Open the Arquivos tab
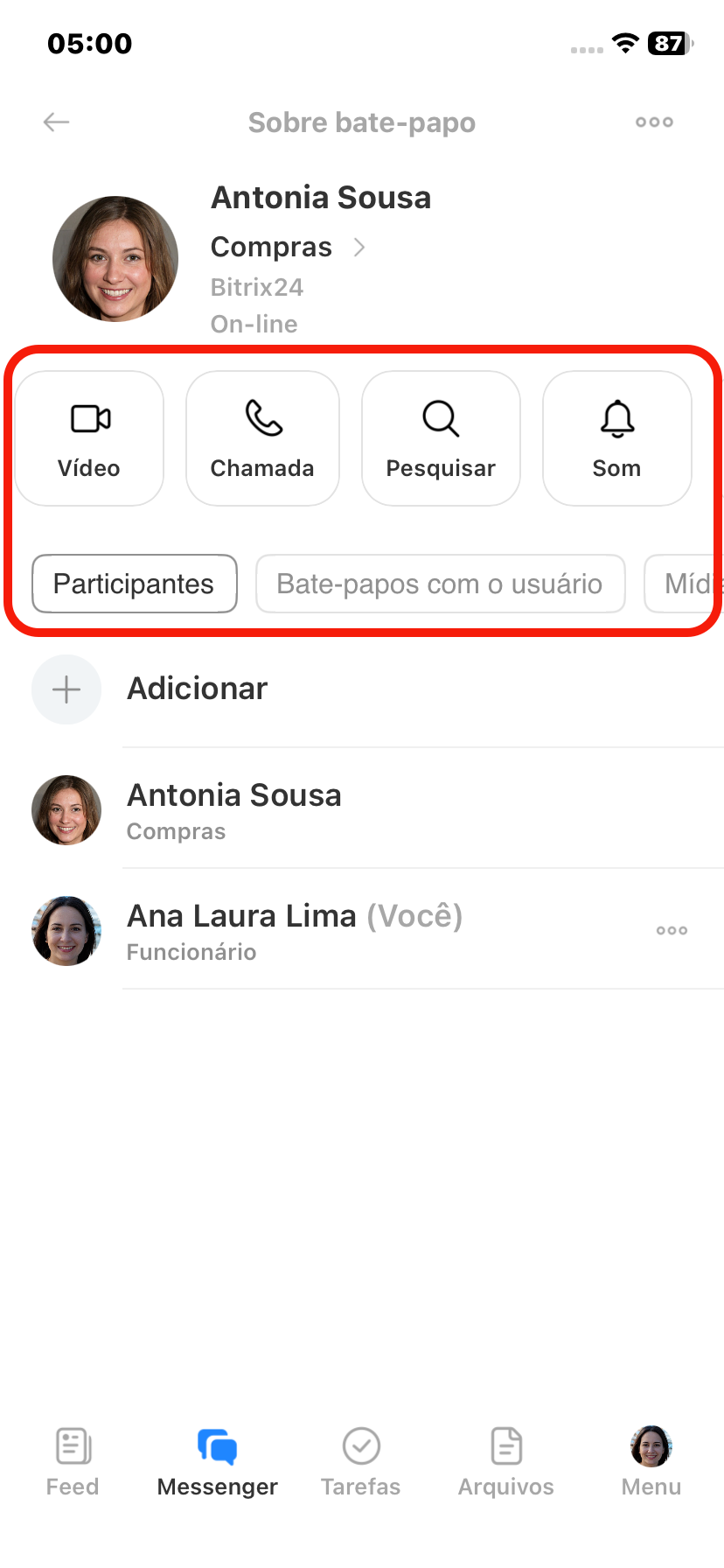 506,1462
